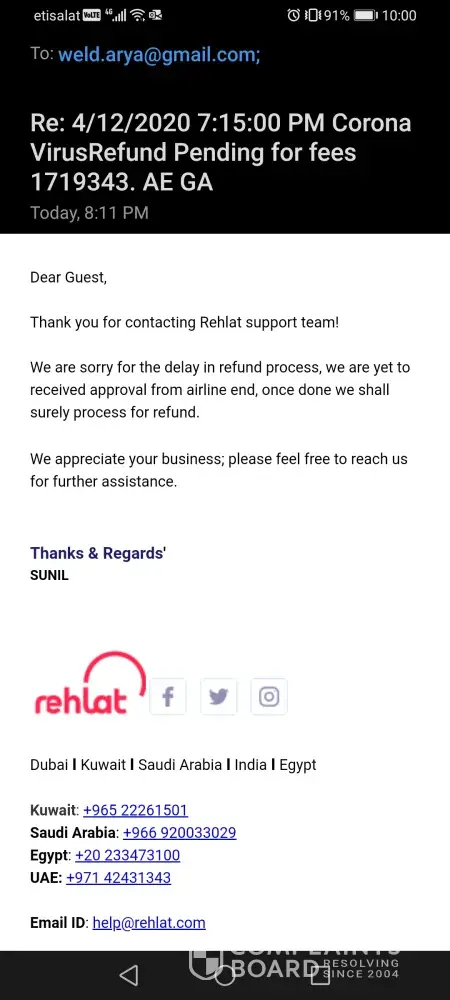
Task: Tap recipient weld.arya@gmail.com address
Action: (159, 55)
